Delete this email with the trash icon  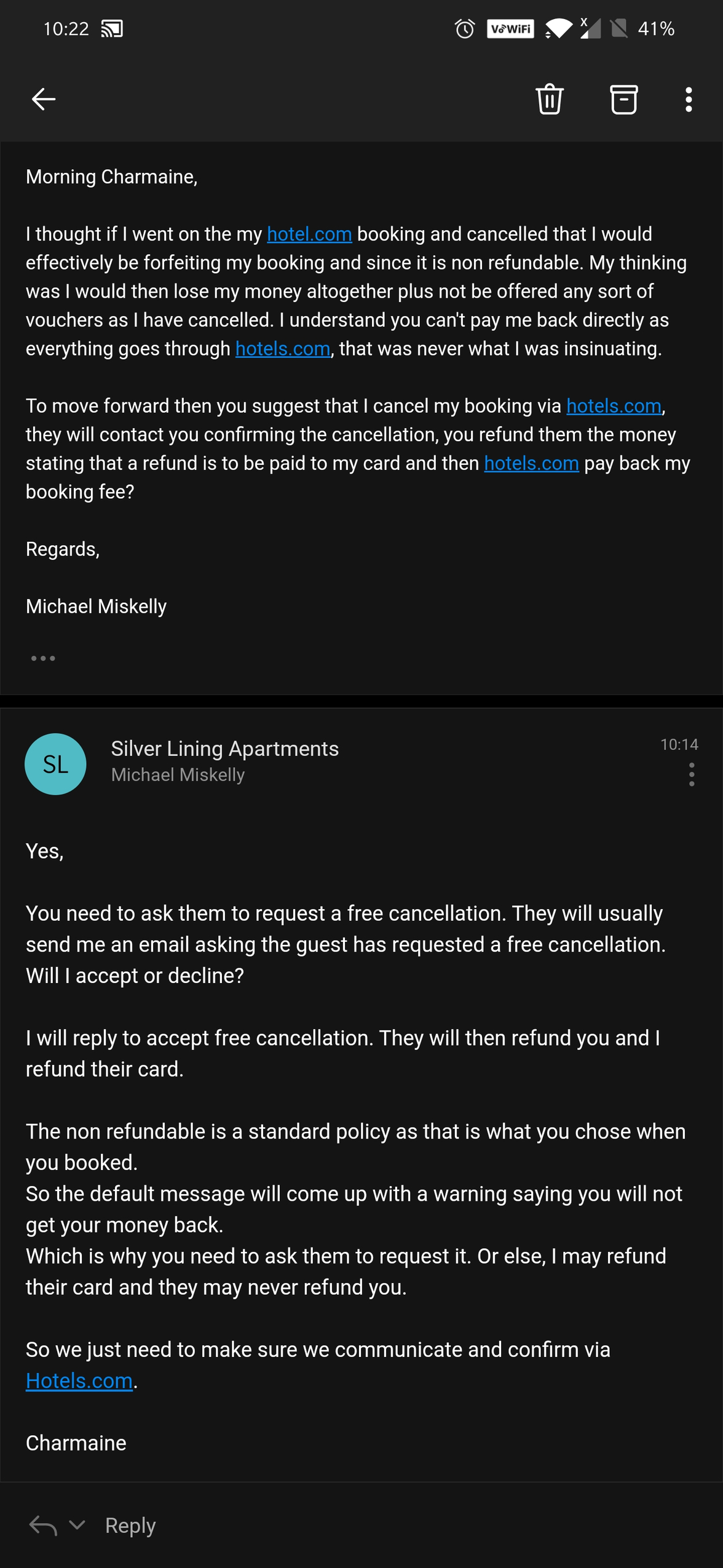point(550,99)
